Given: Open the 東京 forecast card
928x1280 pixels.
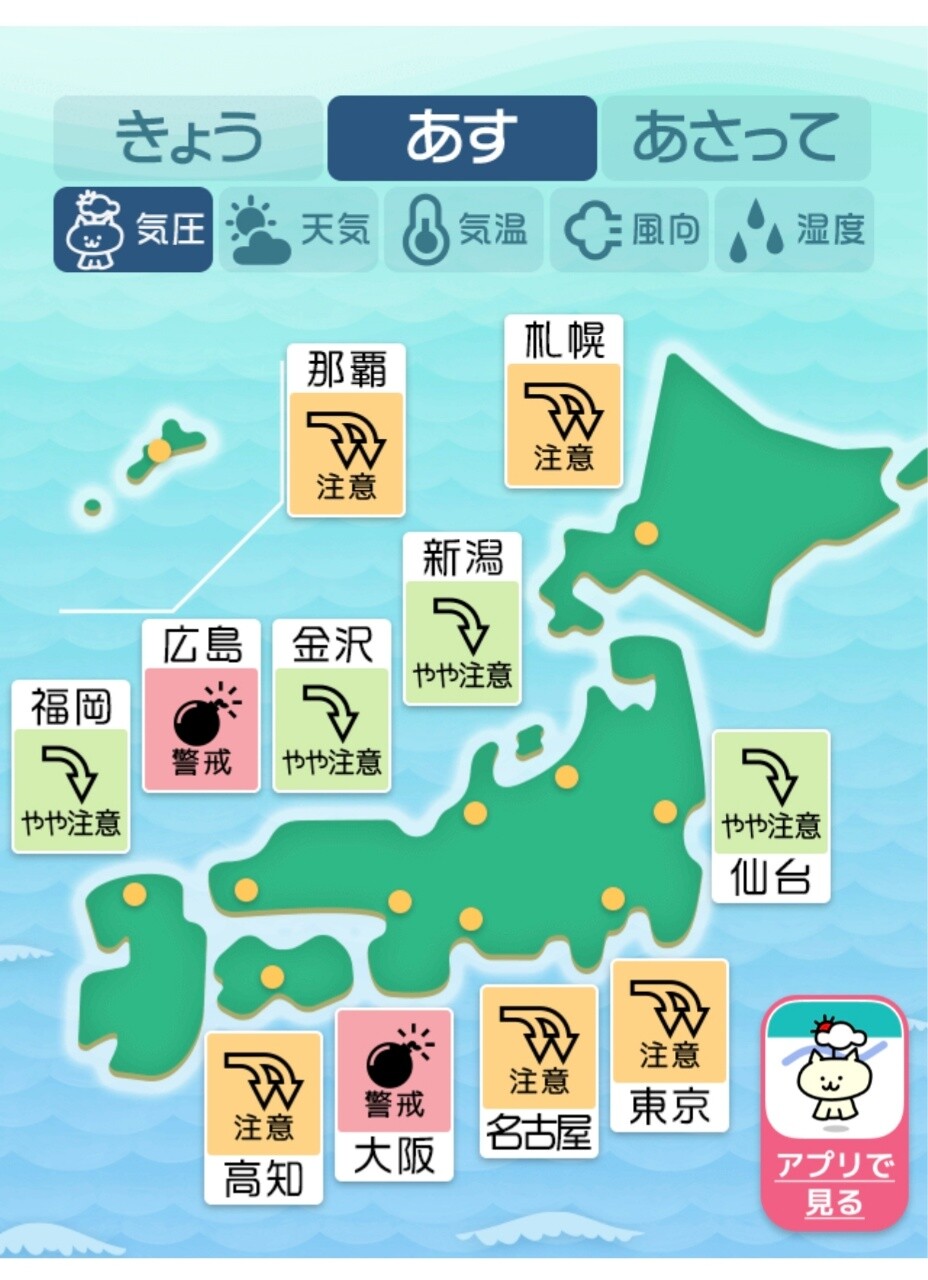Looking at the screenshot, I should coord(669,1045).
